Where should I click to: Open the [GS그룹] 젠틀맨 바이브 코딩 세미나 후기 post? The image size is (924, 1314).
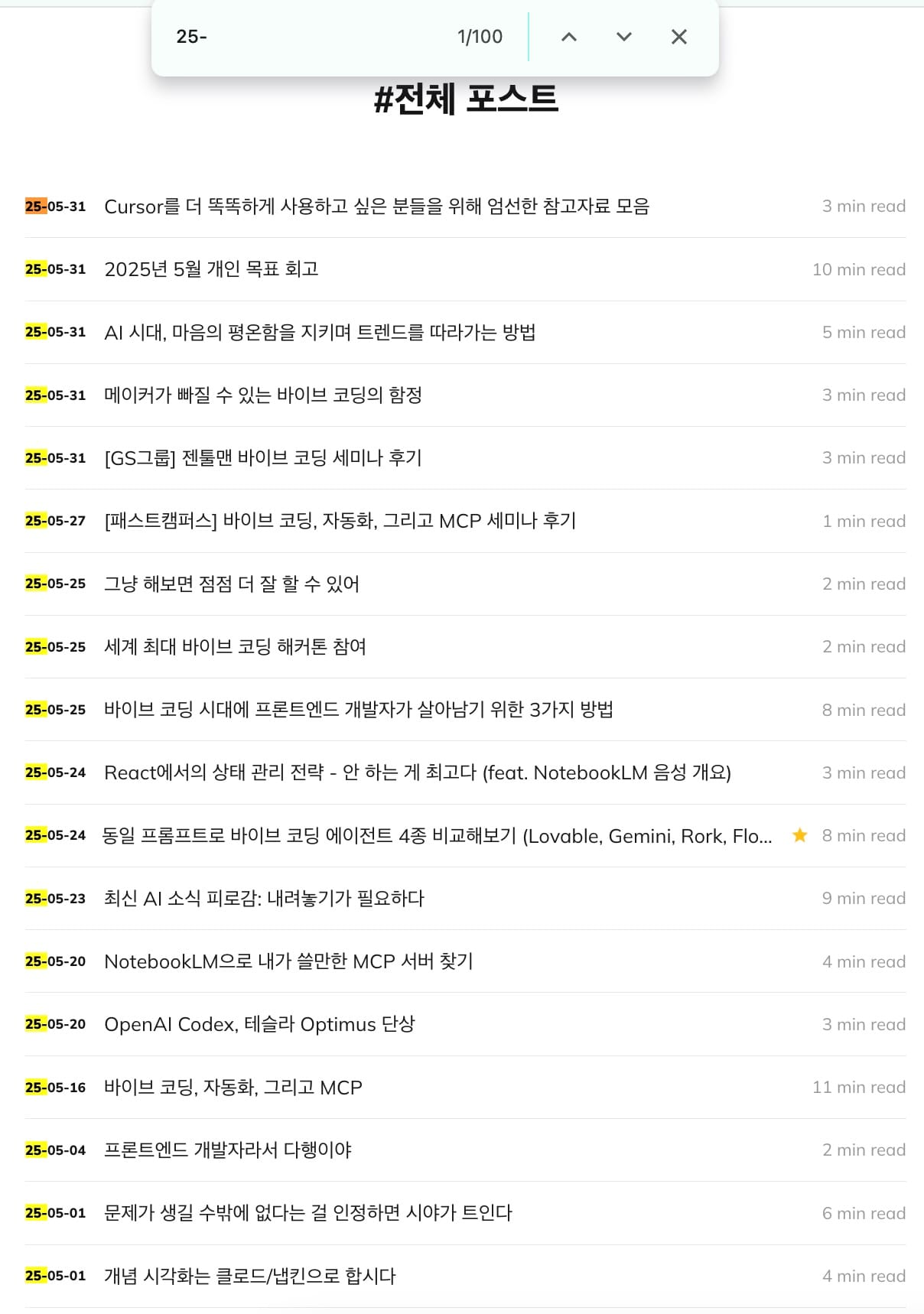(x=263, y=458)
